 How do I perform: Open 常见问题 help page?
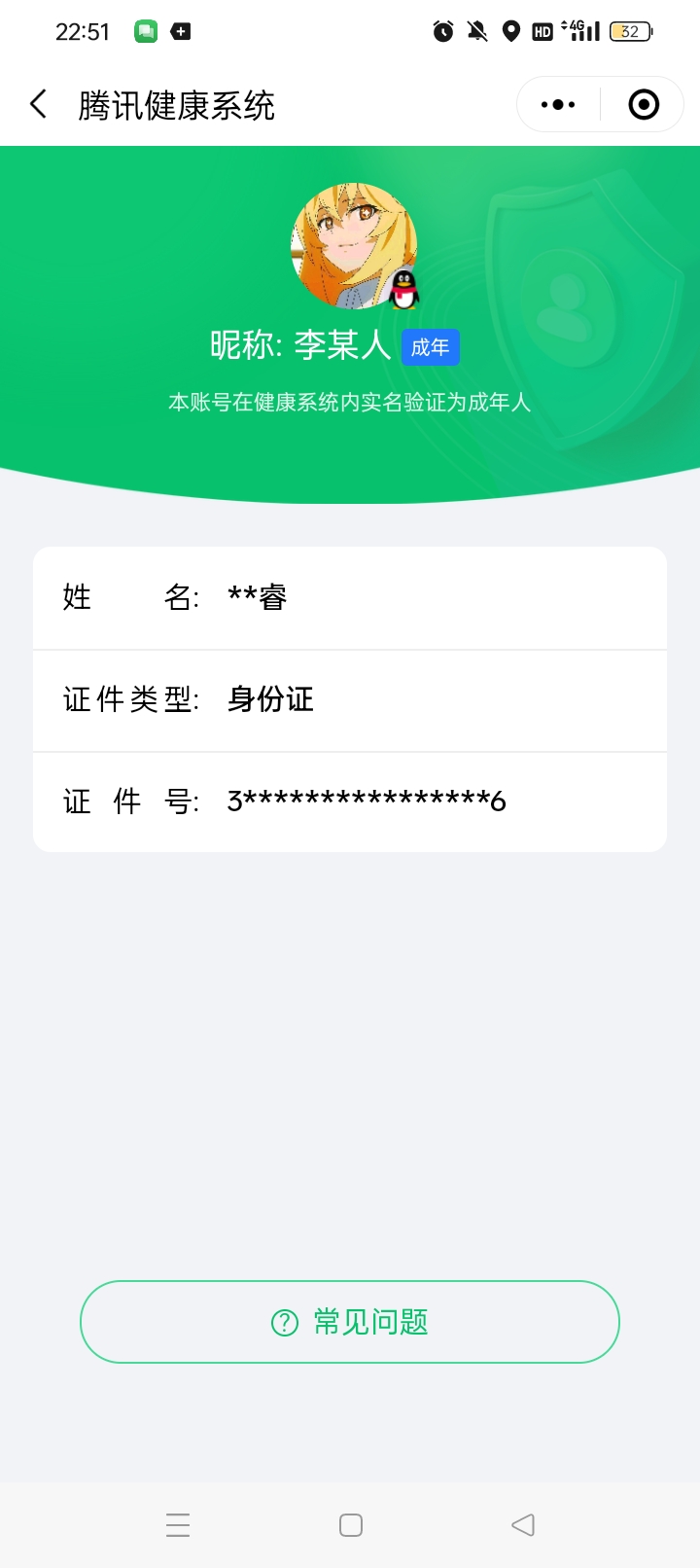point(350,1322)
